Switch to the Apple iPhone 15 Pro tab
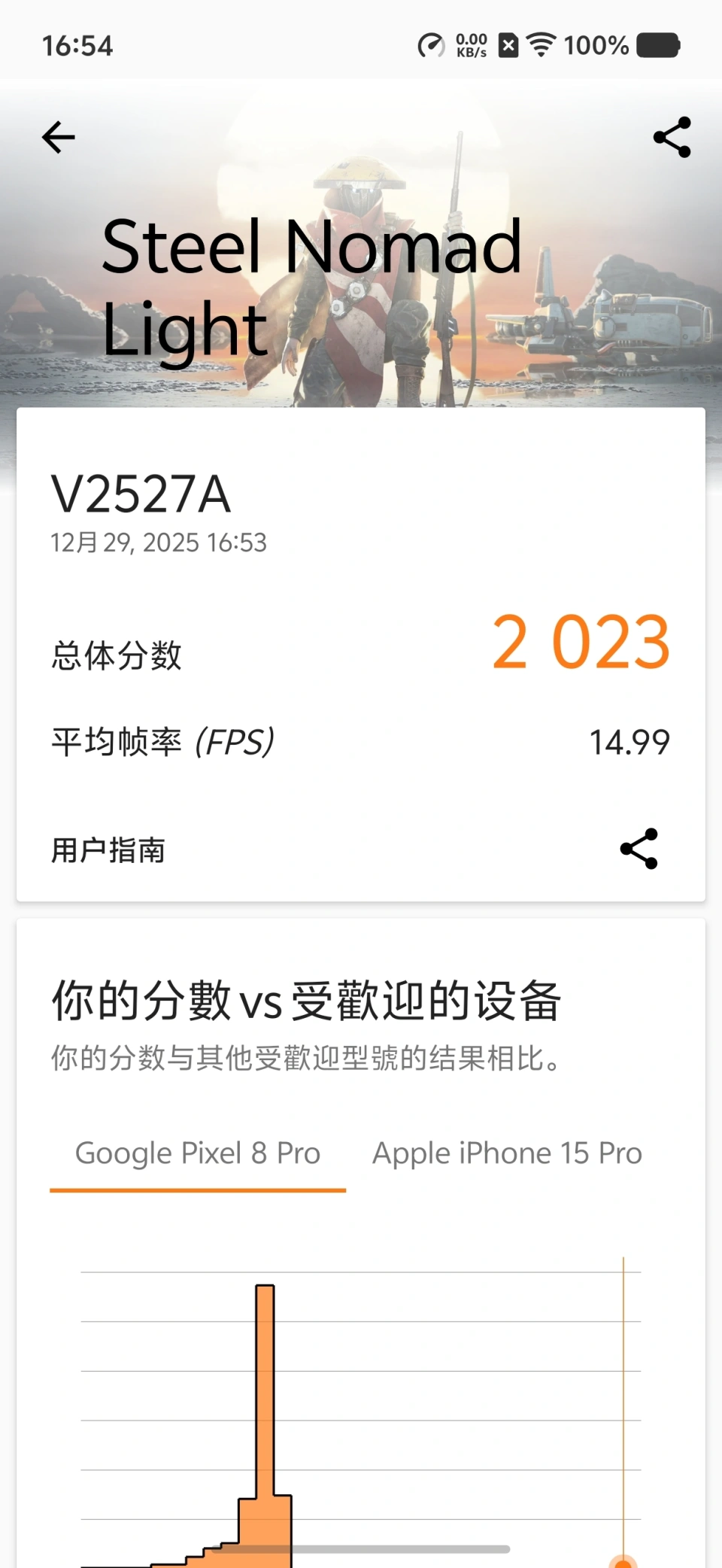 tap(507, 1153)
